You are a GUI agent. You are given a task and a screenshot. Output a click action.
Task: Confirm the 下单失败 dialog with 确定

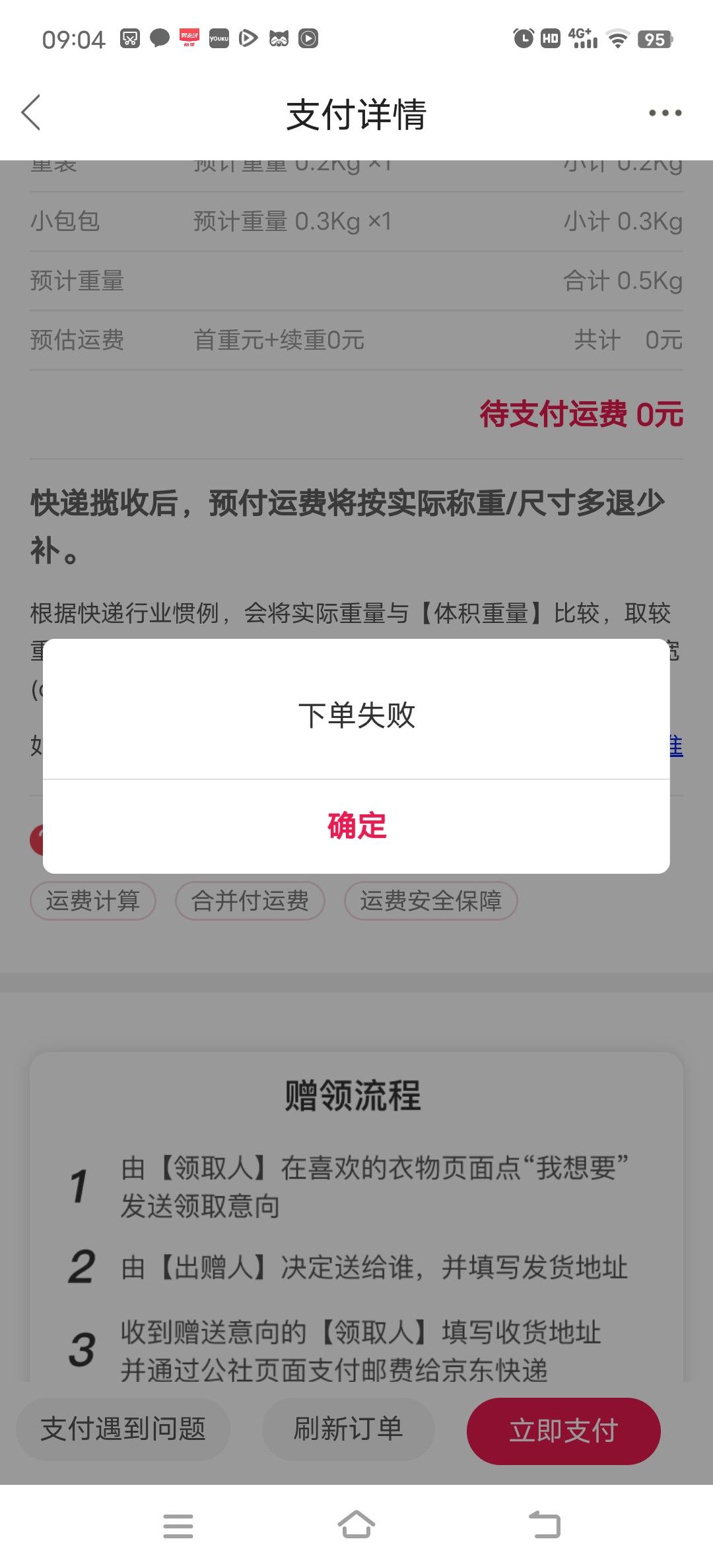click(x=356, y=826)
